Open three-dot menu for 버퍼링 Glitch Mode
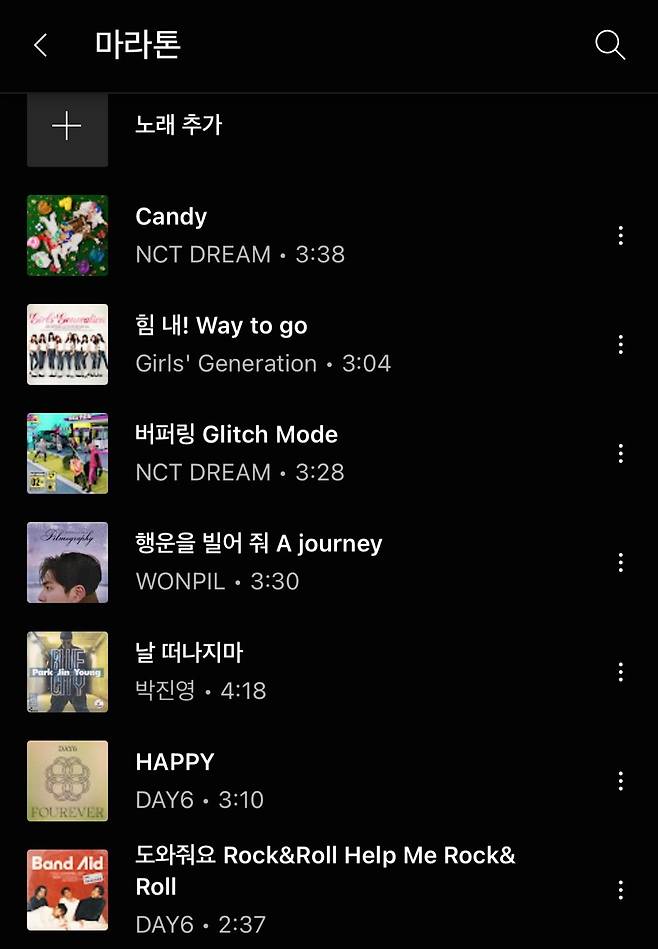Image resolution: width=658 pixels, height=949 pixels. point(621,453)
